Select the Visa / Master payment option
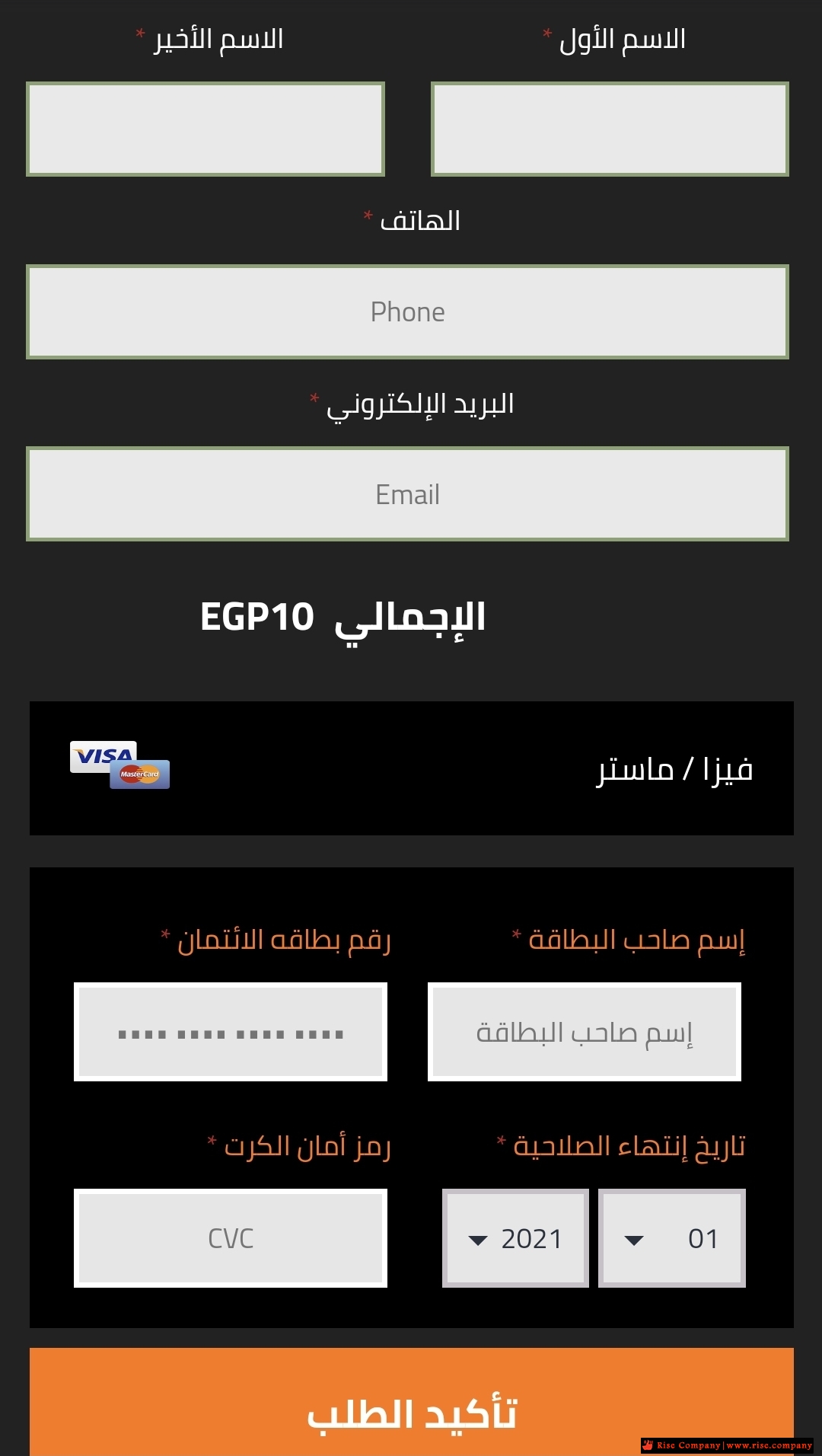 [412, 768]
